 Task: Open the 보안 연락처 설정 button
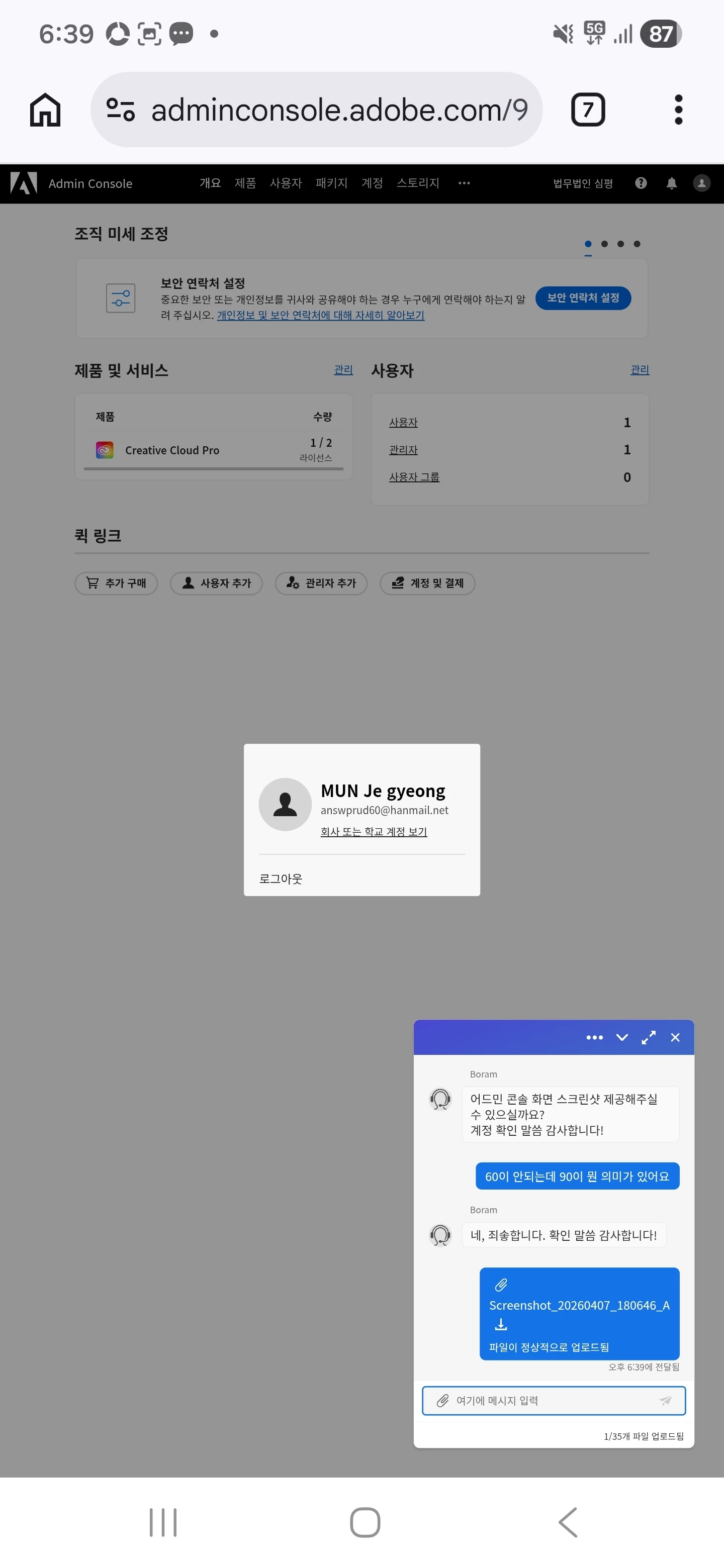click(583, 298)
